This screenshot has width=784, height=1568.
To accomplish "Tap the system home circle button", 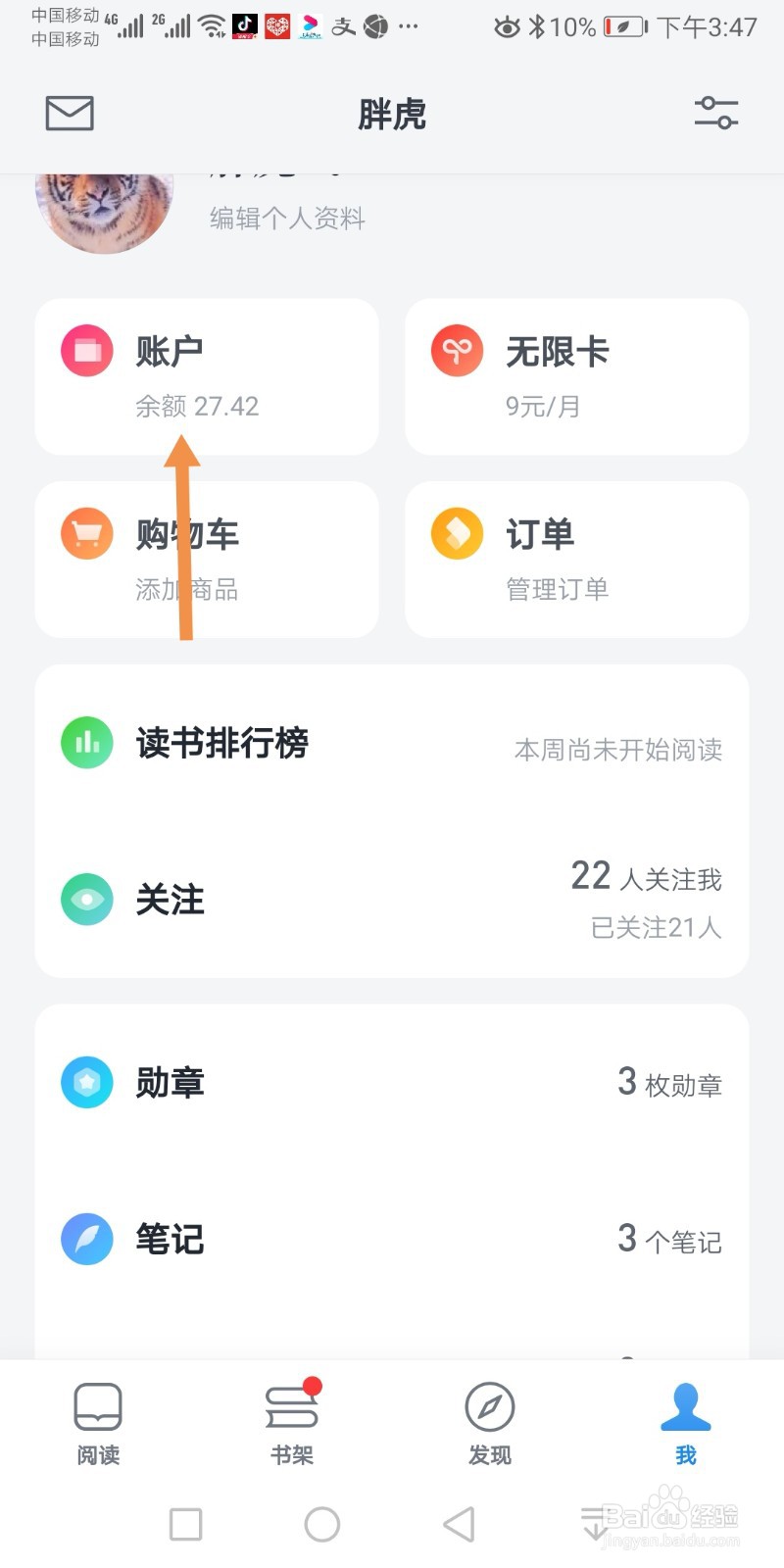I will click(322, 1524).
